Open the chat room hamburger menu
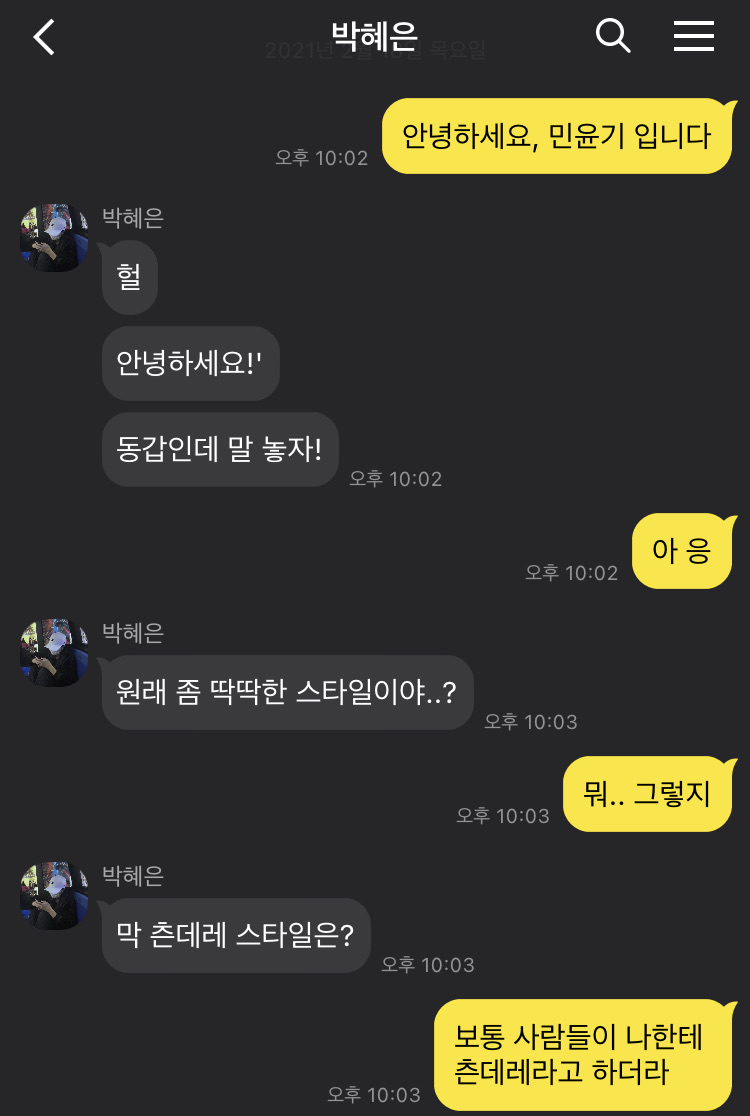Viewport: 750px width, 1116px height. [x=693, y=36]
